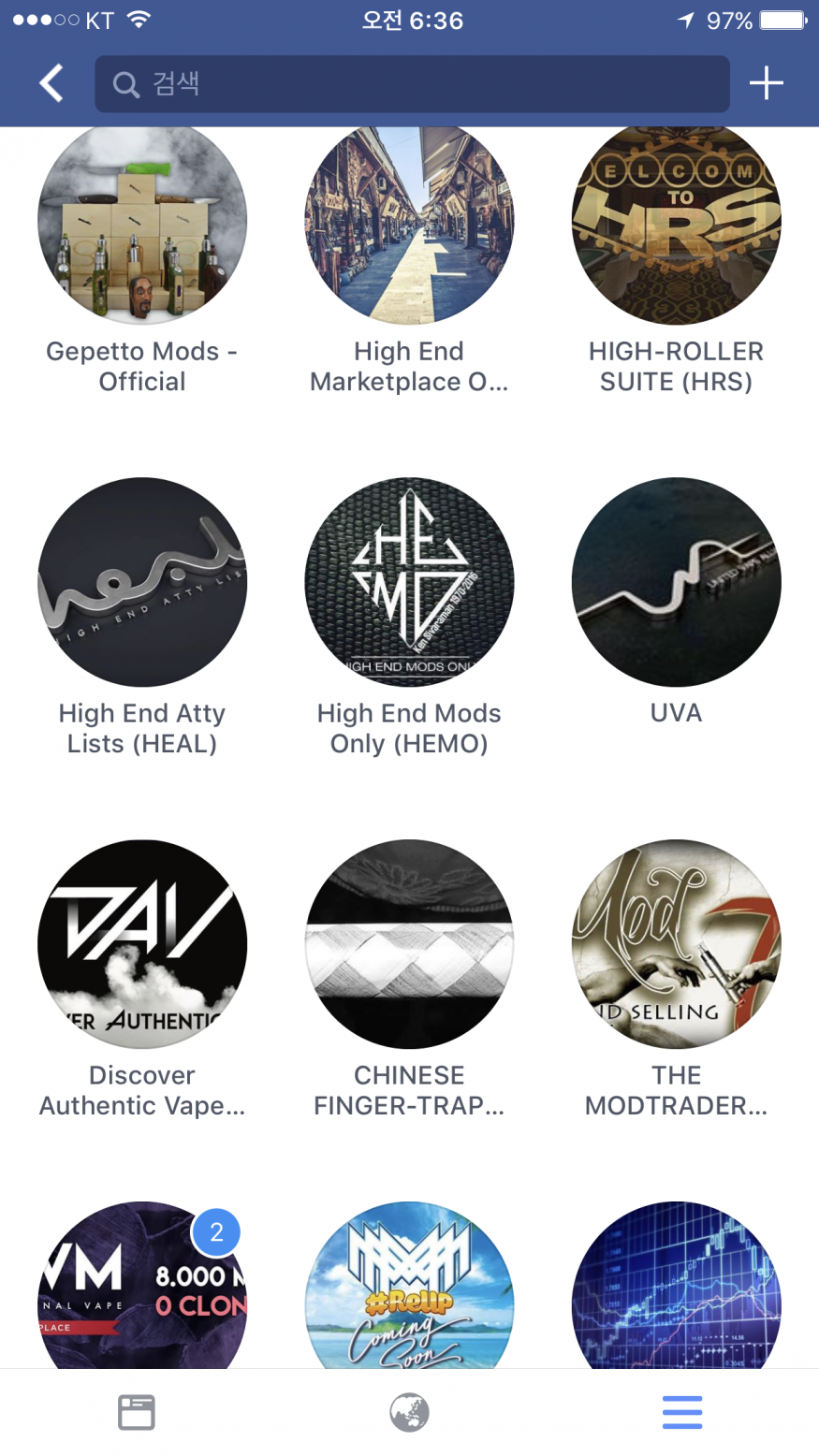The width and height of the screenshot is (819, 1456).
Task: Open the High End Atty Lists (HEAL) group
Action: (142, 582)
